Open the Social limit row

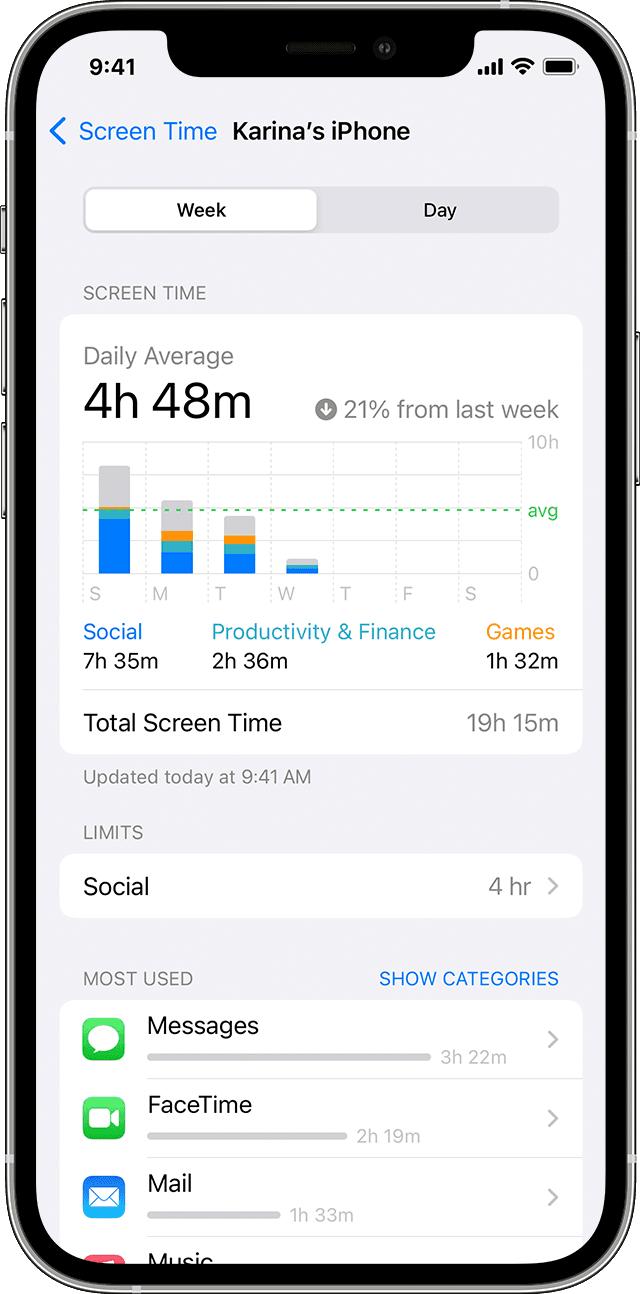pyautogui.click(x=320, y=886)
